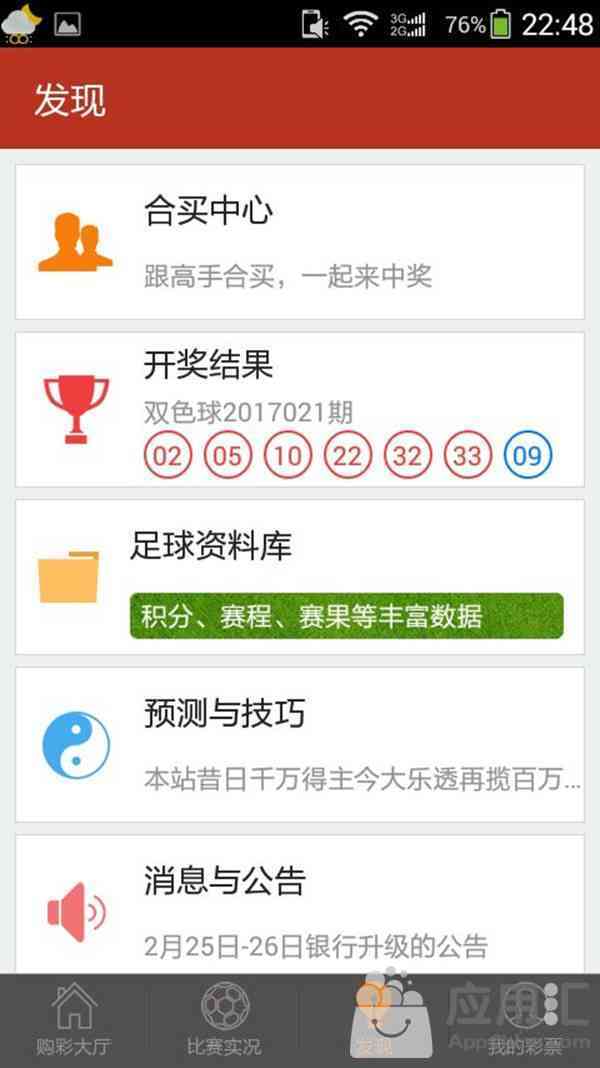Open 消息与公告 news and announcements
Image resolution: width=600 pixels, height=1068 pixels.
tap(300, 905)
